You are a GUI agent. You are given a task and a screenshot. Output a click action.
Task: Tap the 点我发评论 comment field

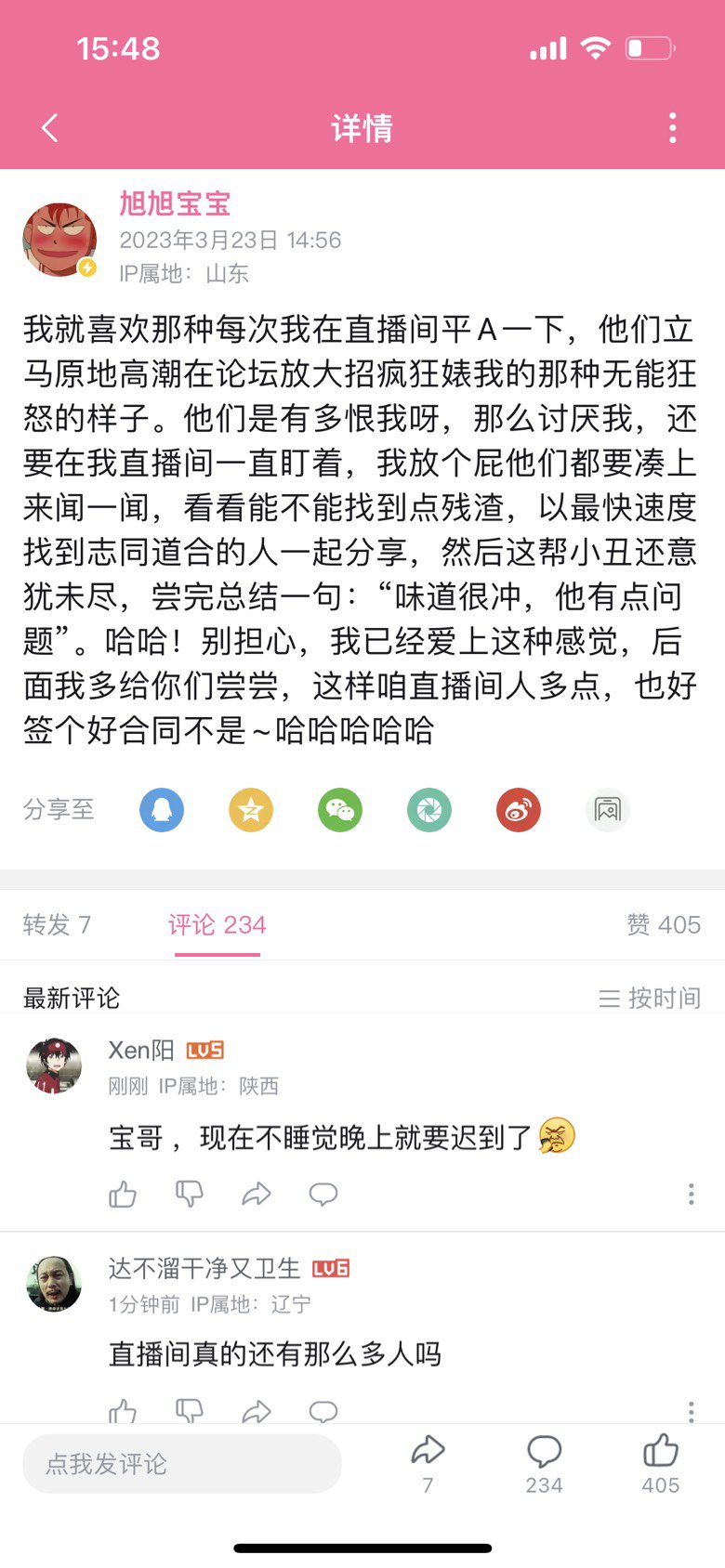click(182, 1464)
